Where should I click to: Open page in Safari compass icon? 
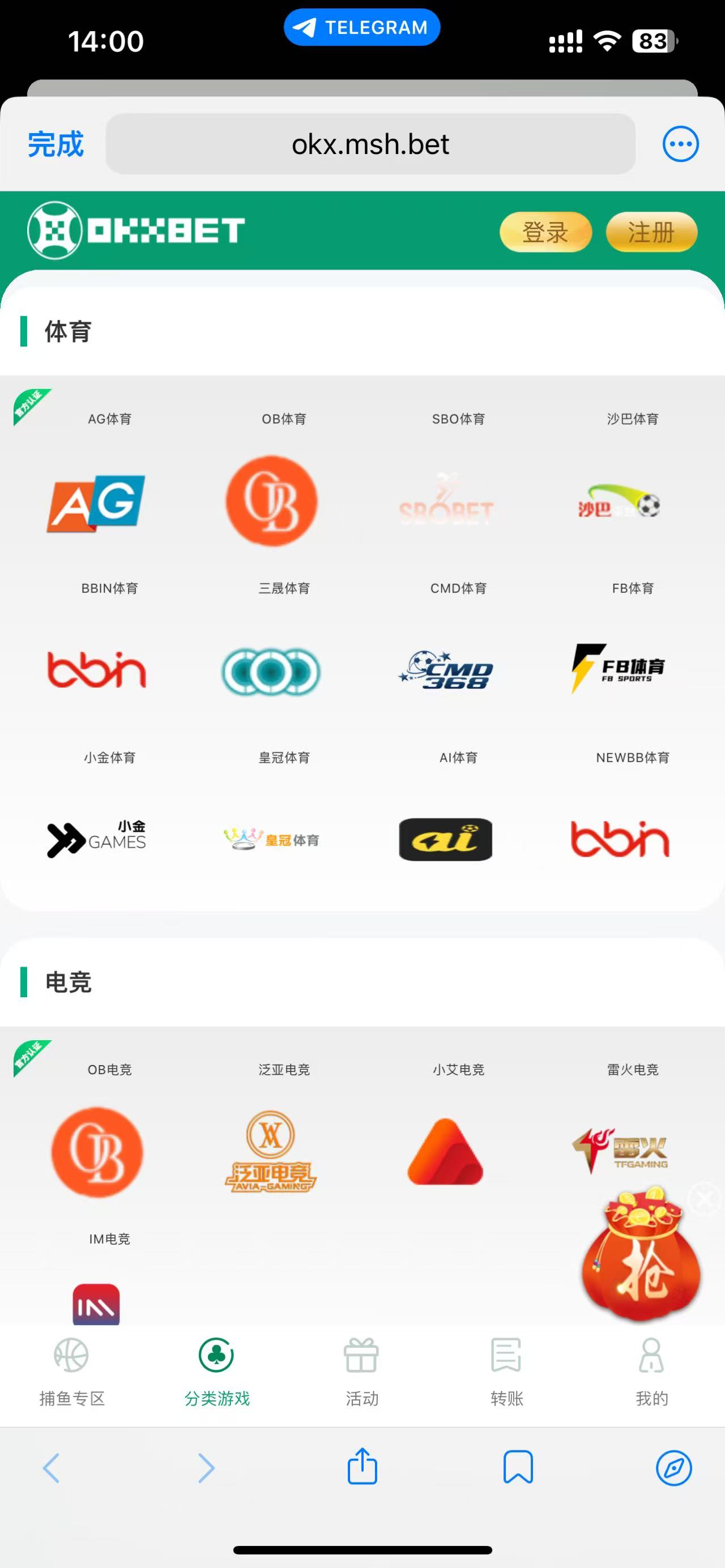click(x=673, y=1468)
